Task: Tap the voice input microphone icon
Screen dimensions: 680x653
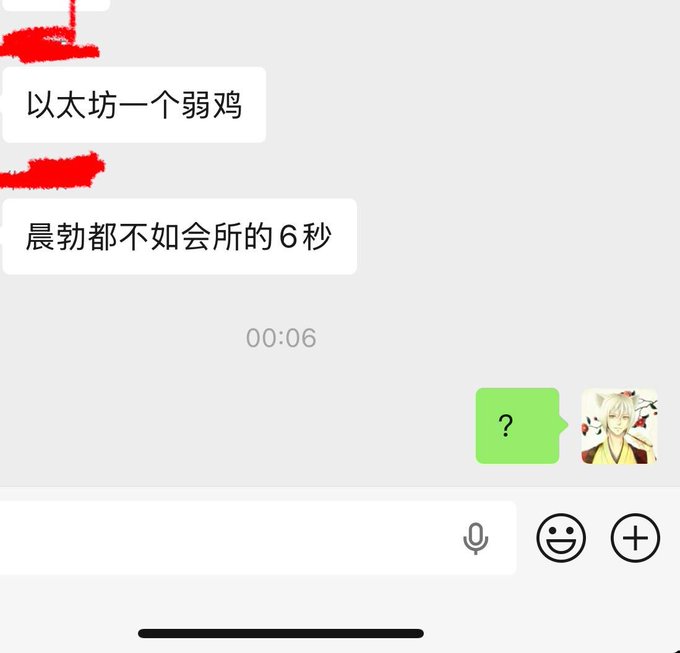Action: (x=476, y=539)
